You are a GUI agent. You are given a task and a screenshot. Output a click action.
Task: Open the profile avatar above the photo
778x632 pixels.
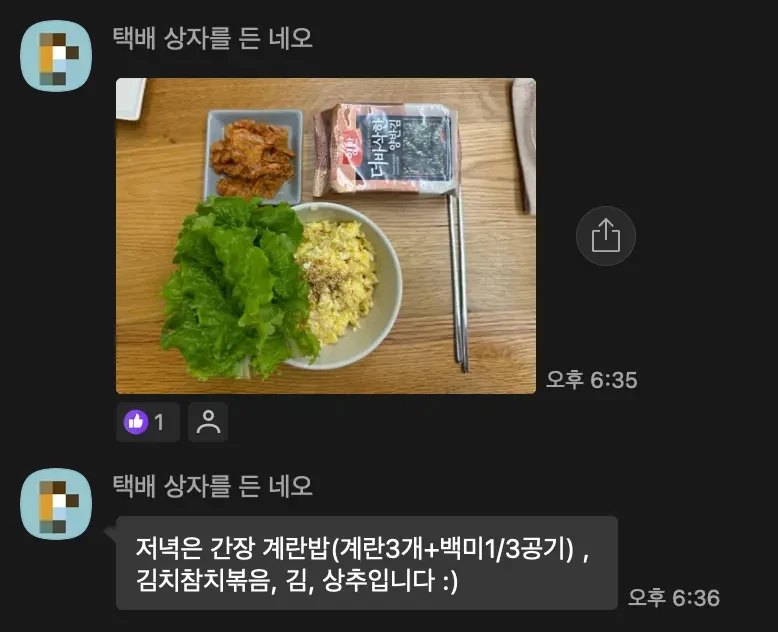(56, 56)
